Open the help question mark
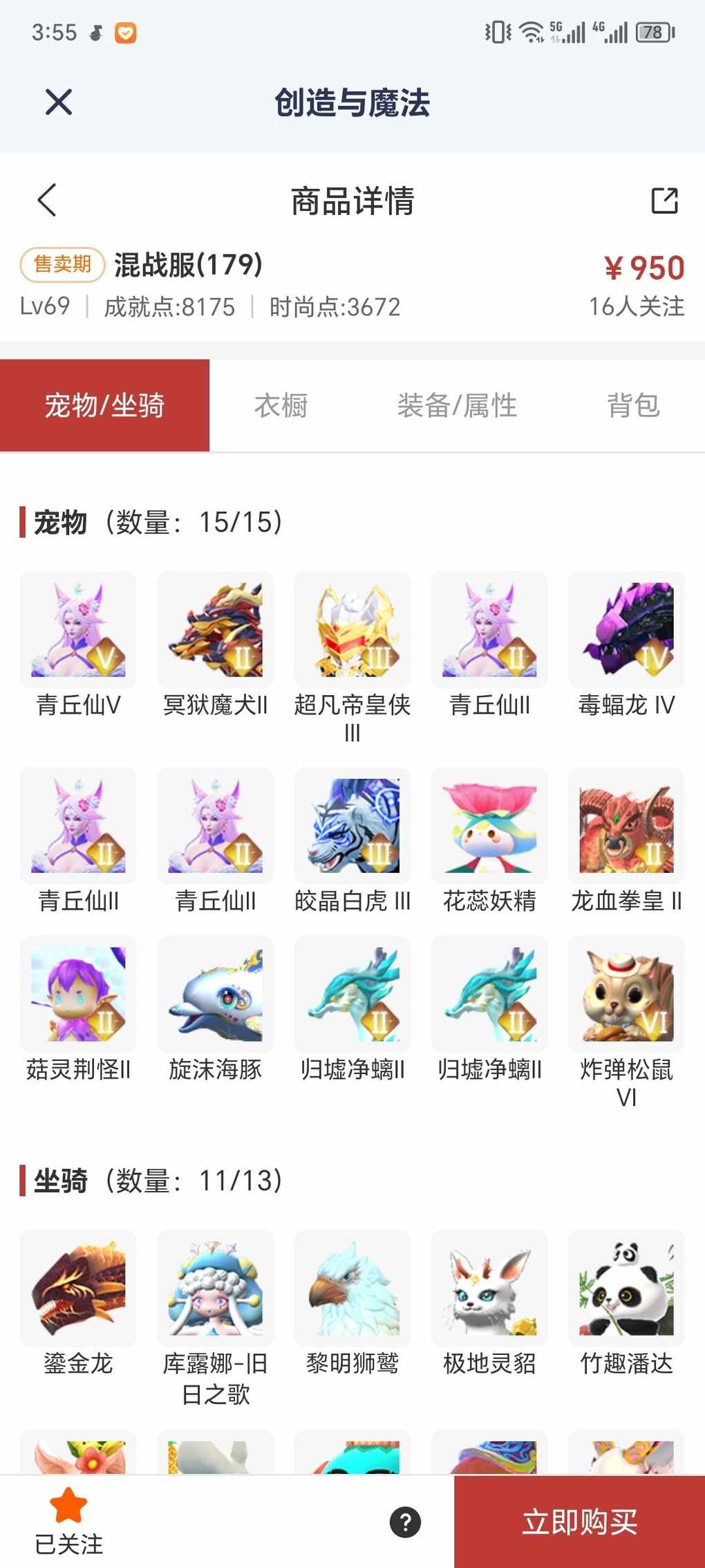This screenshot has height=1568, width=705. [405, 1522]
